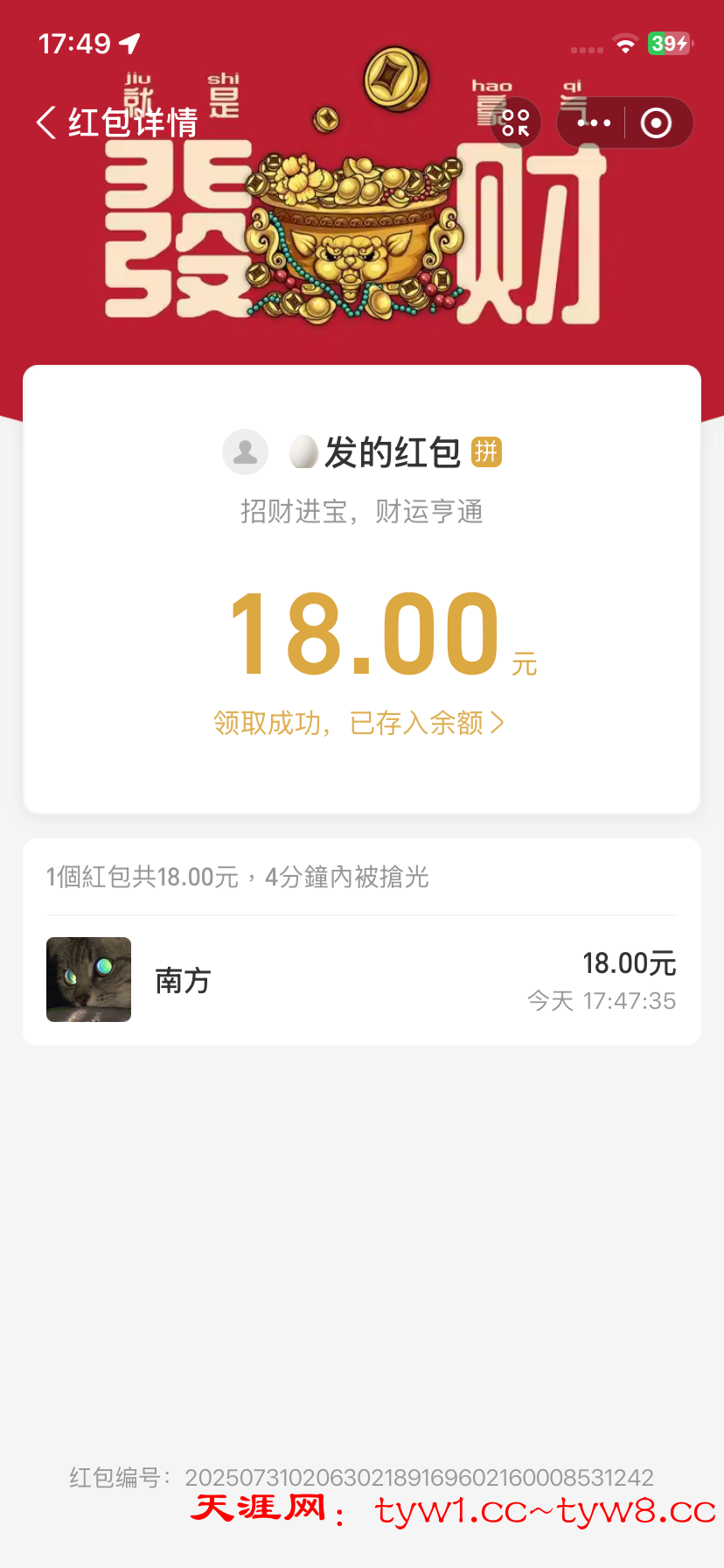Tap the 招财进宝 greeting message

click(x=361, y=512)
